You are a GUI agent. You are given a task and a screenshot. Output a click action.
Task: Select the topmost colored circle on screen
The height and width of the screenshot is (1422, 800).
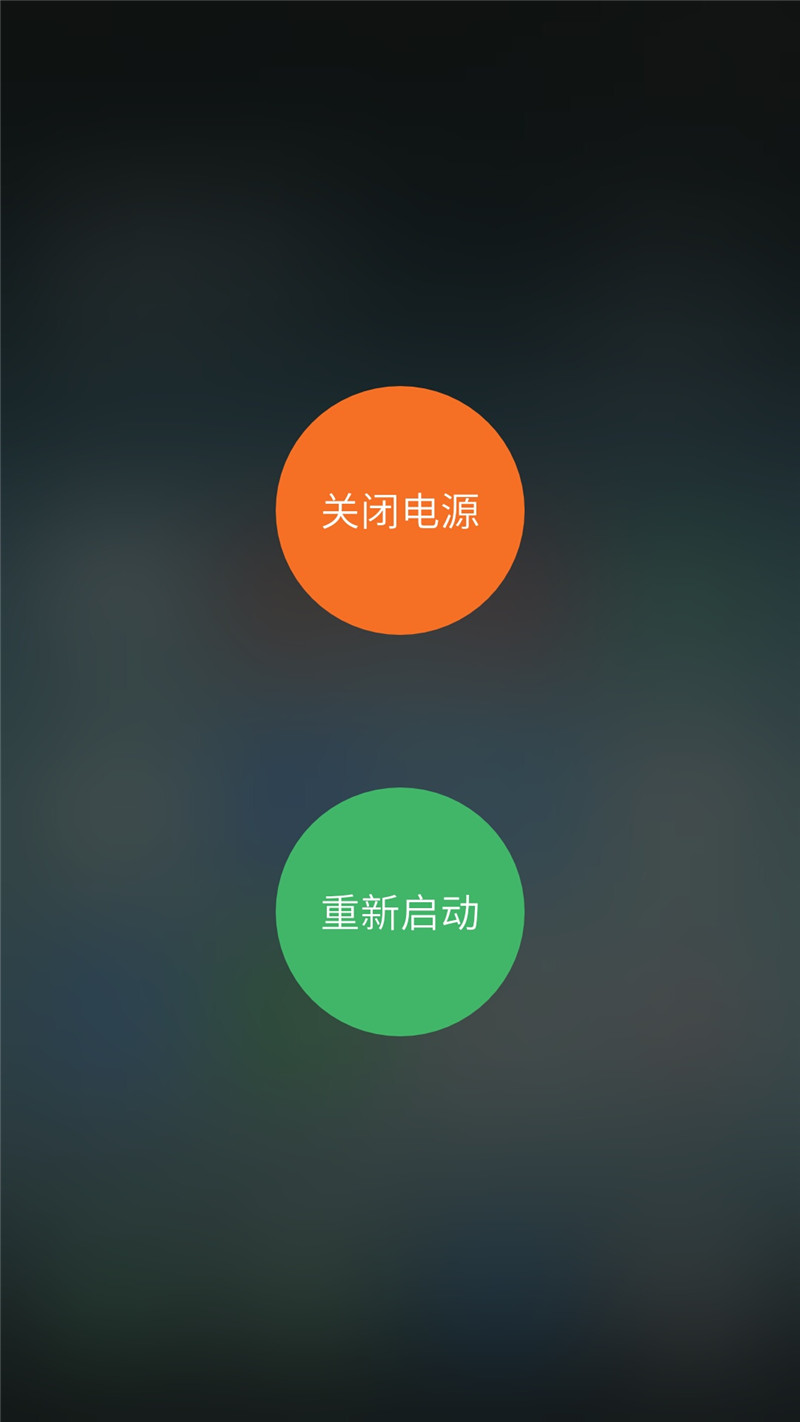[x=400, y=512]
